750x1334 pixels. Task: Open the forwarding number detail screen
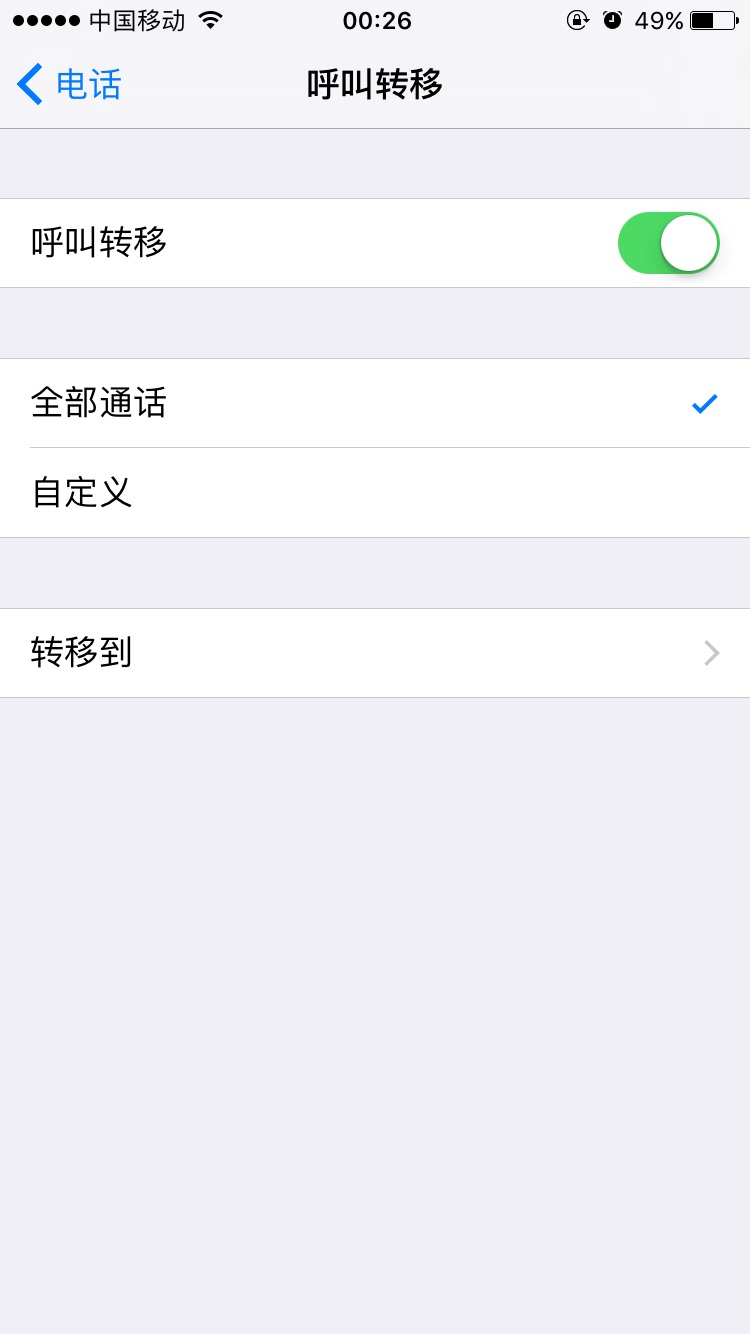coord(375,653)
